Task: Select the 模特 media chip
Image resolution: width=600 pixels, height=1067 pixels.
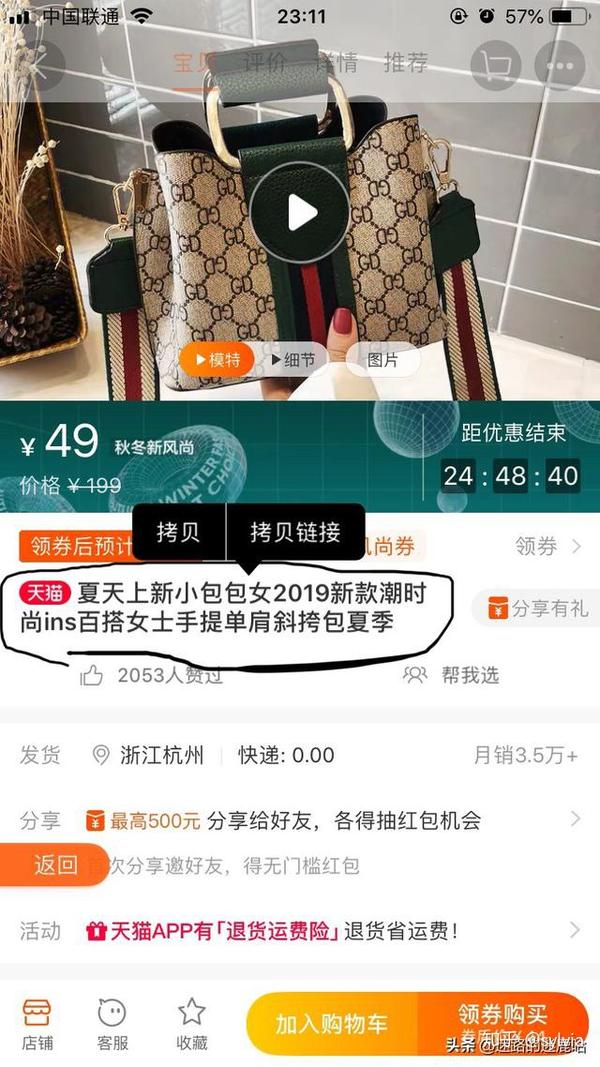Action: (x=217, y=359)
